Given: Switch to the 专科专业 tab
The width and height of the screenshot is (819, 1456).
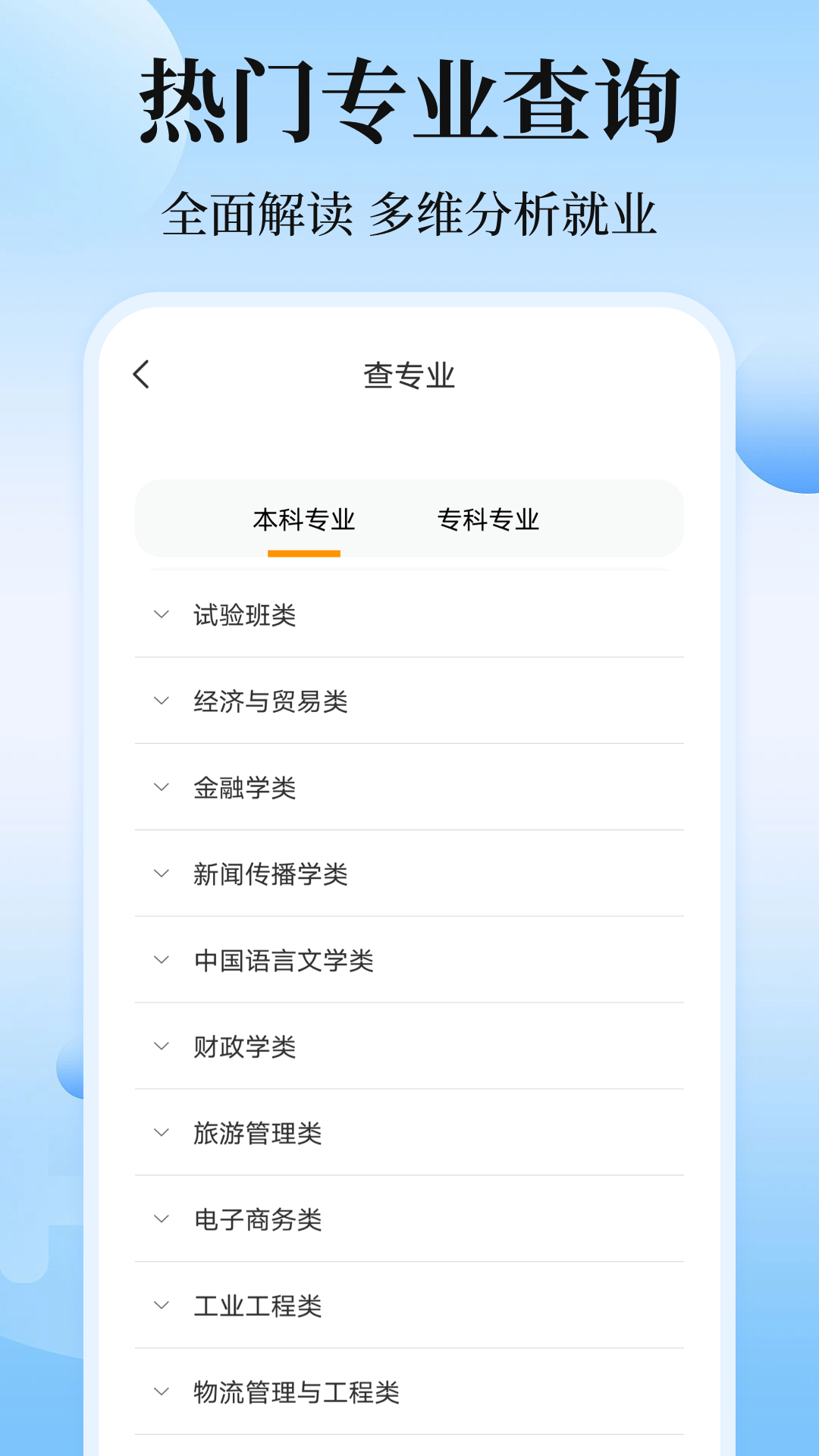Looking at the screenshot, I should [490, 519].
